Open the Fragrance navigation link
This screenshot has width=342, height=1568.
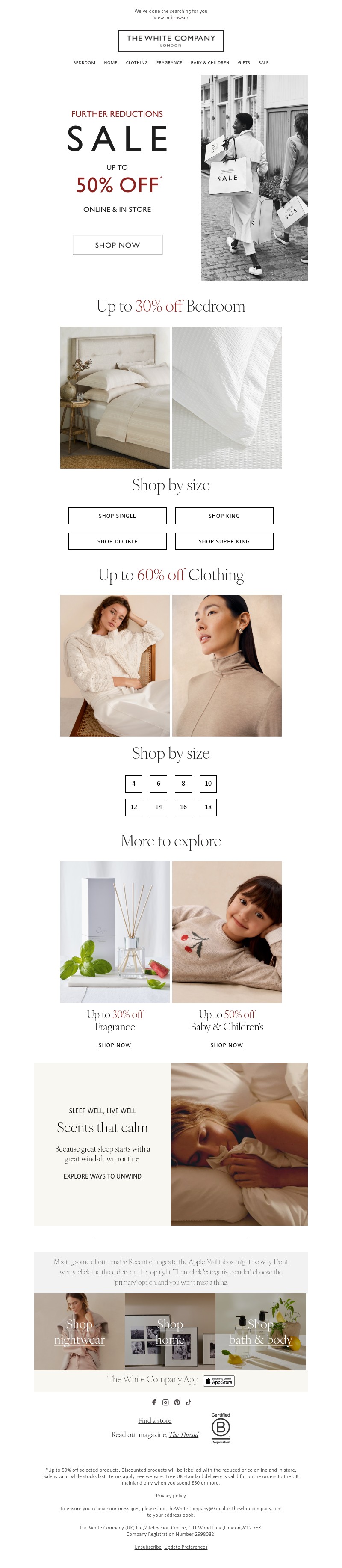click(168, 63)
